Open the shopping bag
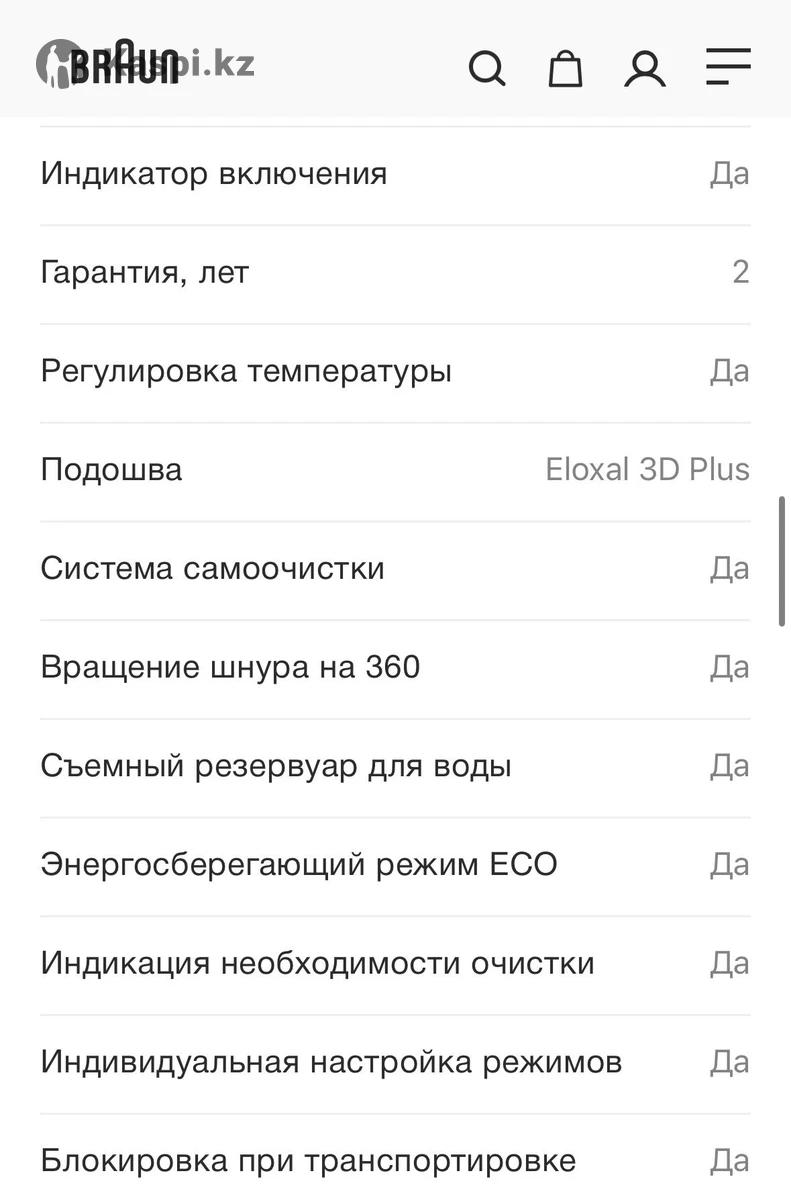Image resolution: width=791 pixels, height=1200 pixels. (x=566, y=68)
